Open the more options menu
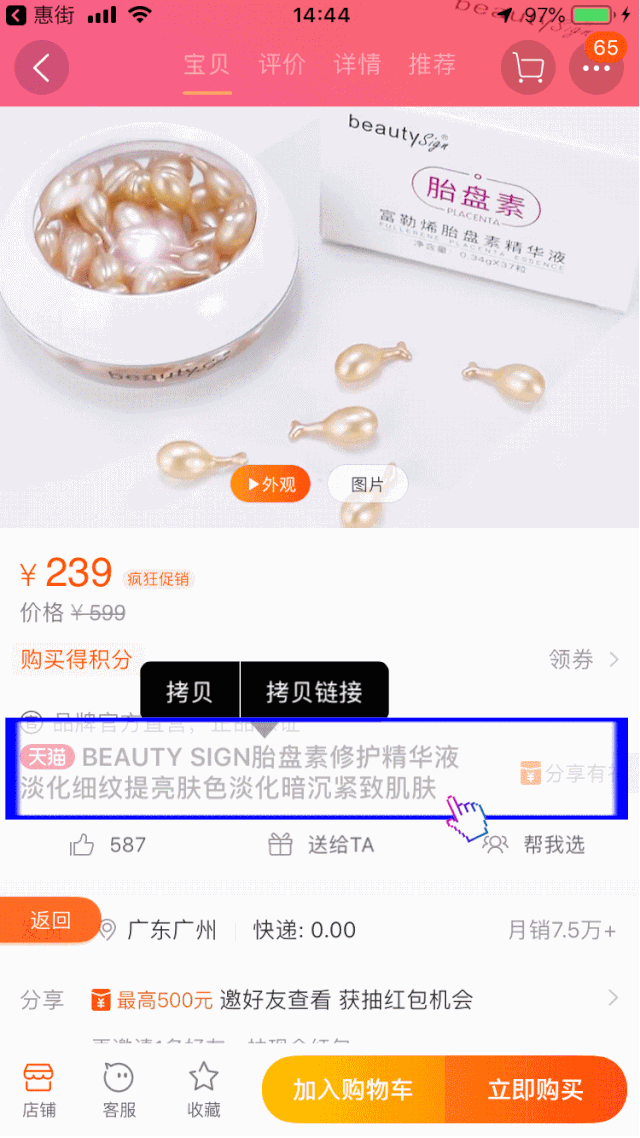640x1138 pixels. [596, 68]
